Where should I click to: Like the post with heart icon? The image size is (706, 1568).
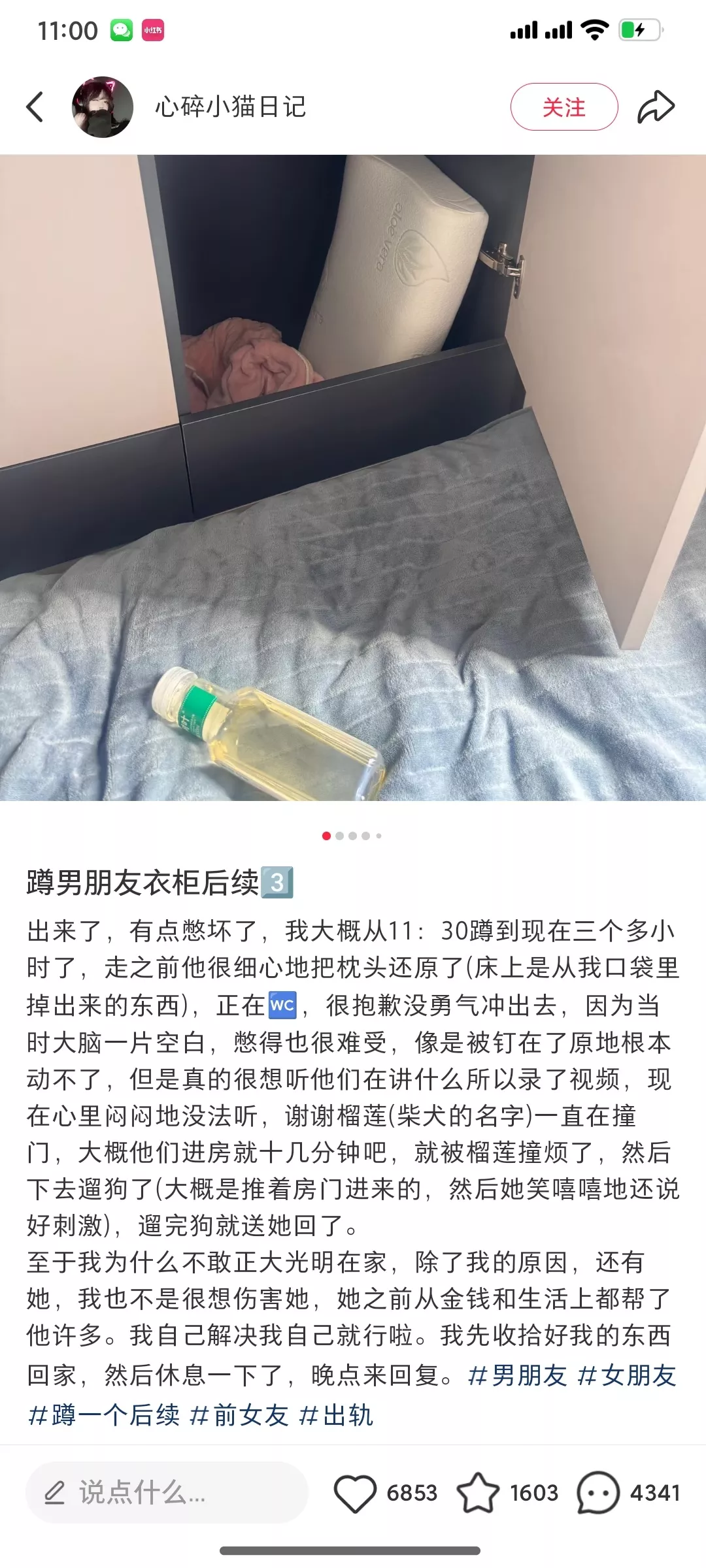356,1493
